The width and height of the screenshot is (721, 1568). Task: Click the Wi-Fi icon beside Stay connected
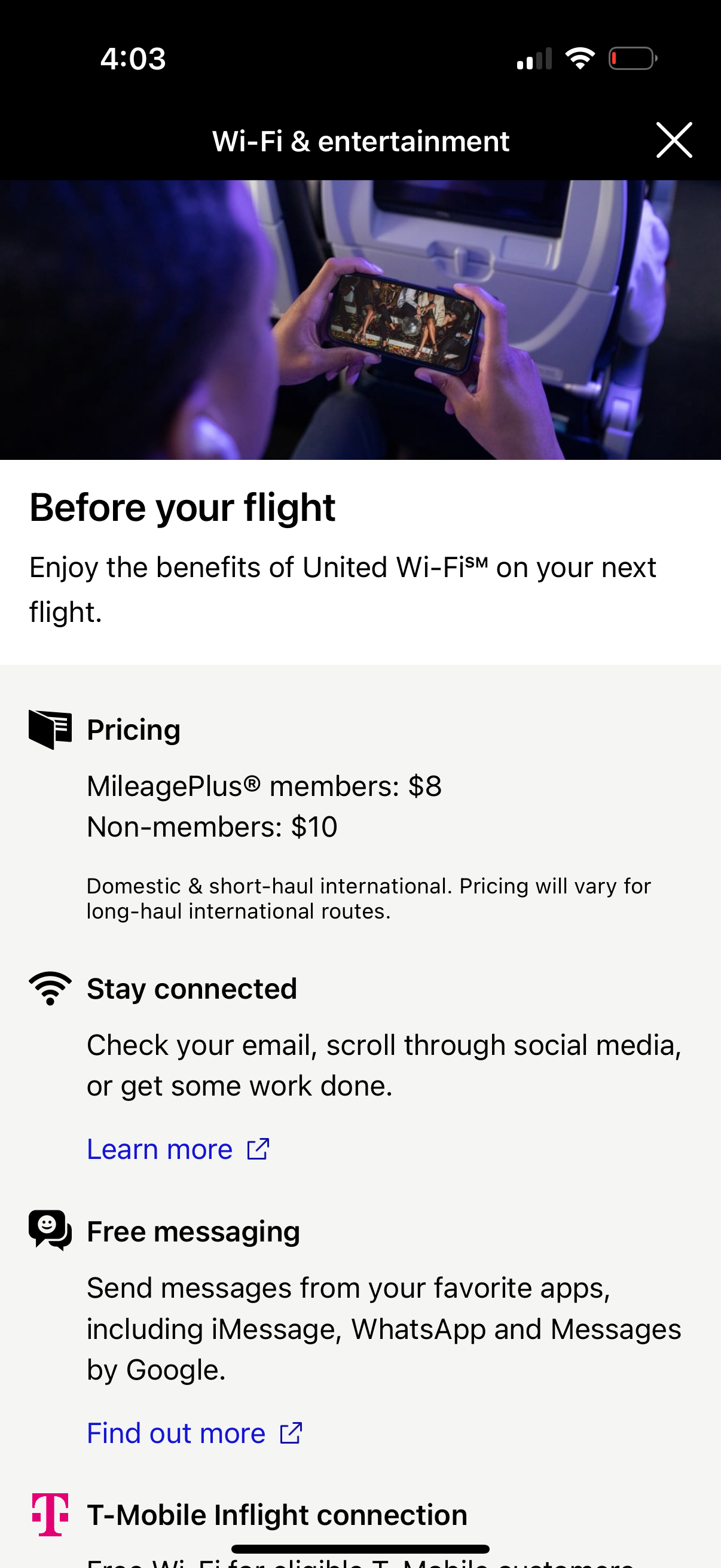50,987
